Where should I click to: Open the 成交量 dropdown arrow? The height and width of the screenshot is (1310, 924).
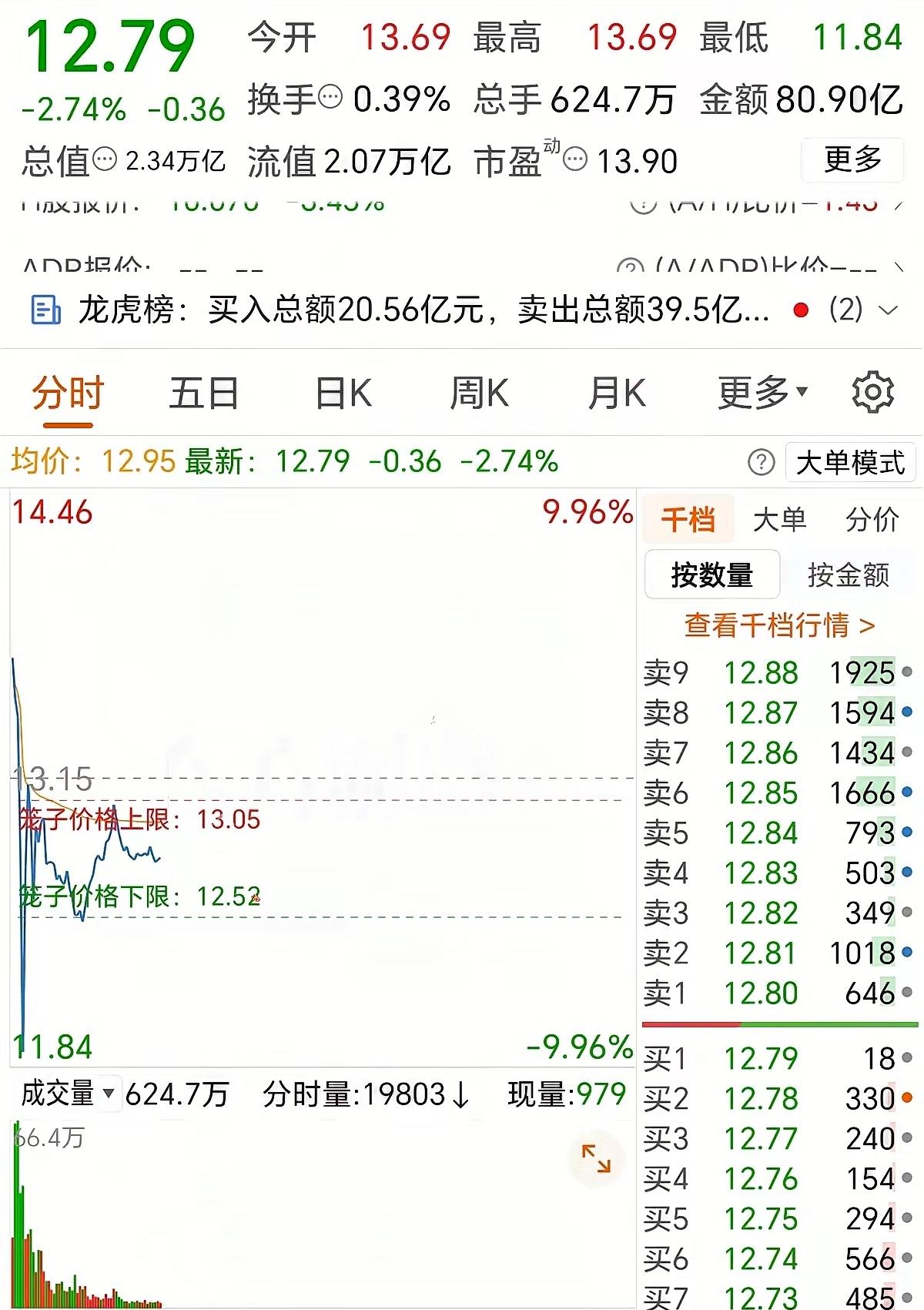click(110, 1093)
